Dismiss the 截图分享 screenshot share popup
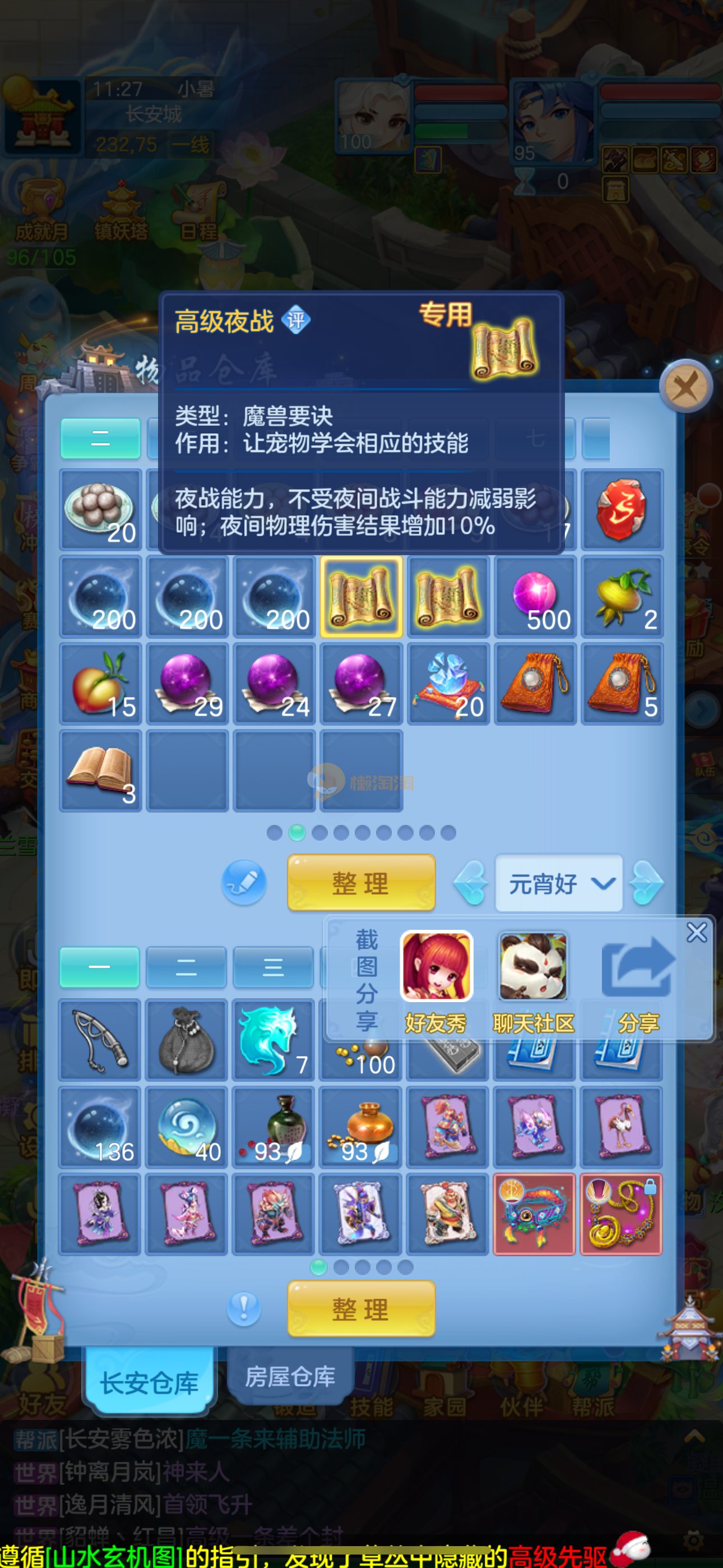The width and height of the screenshot is (723, 1568). 696,932
